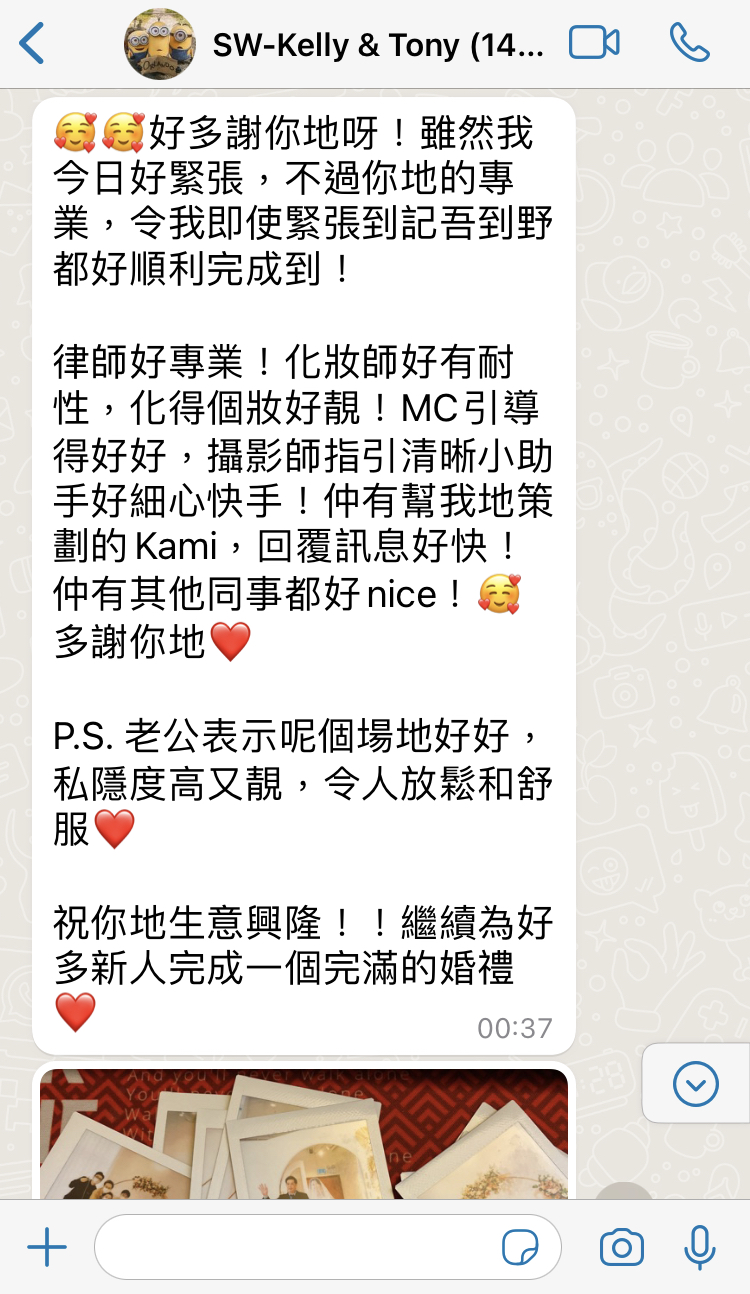Open SW-Kelly & Tony group info

[378, 45]
